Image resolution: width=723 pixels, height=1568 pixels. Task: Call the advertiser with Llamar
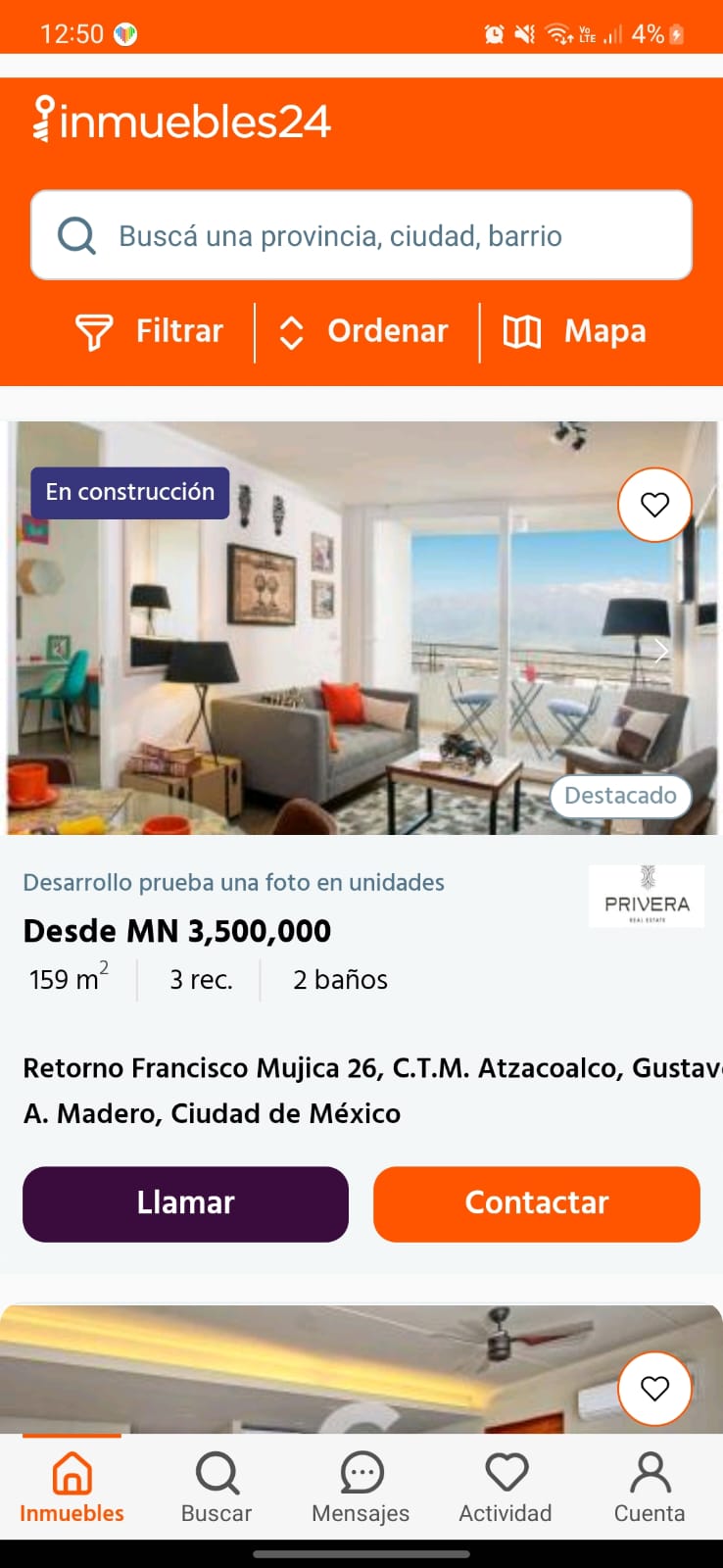[x=185, y=1203]
